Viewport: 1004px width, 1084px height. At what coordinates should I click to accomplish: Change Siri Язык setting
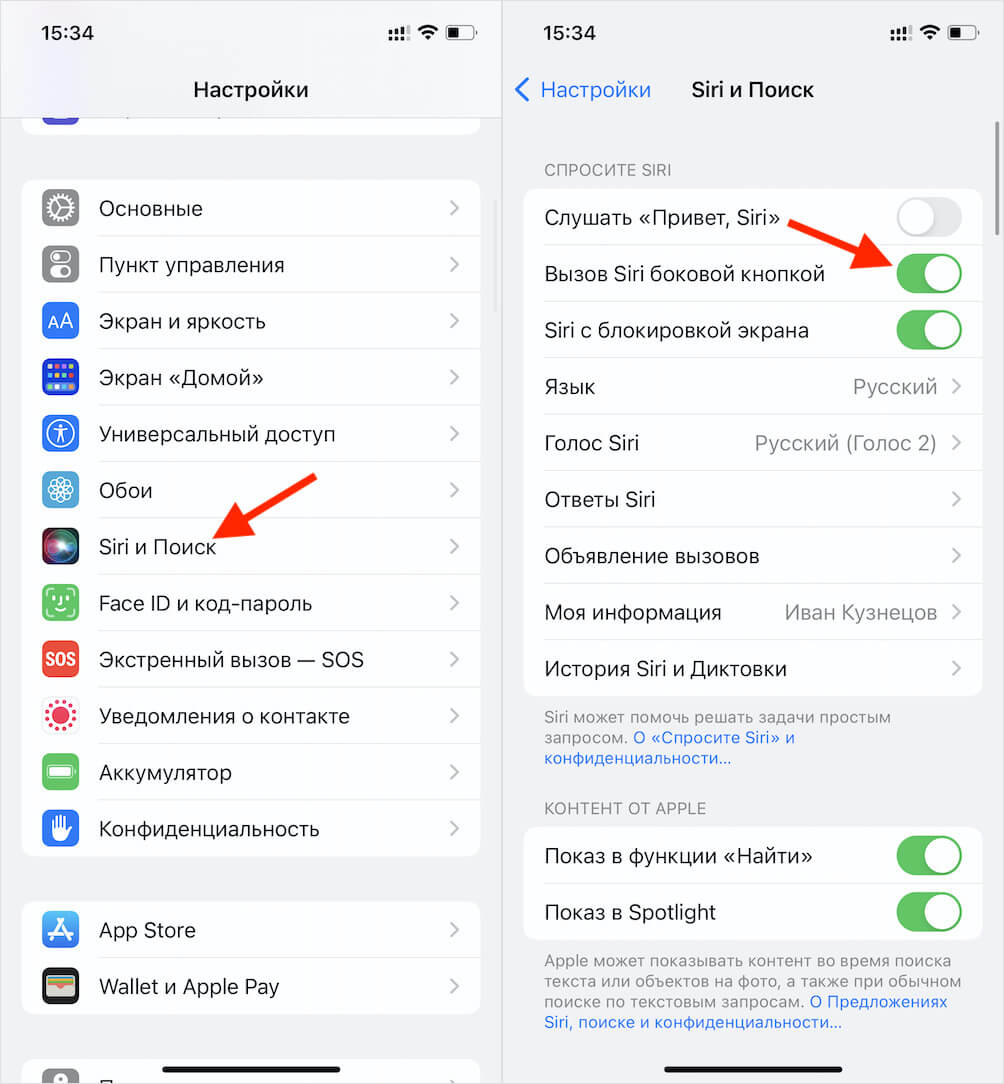tap(752, 387)
